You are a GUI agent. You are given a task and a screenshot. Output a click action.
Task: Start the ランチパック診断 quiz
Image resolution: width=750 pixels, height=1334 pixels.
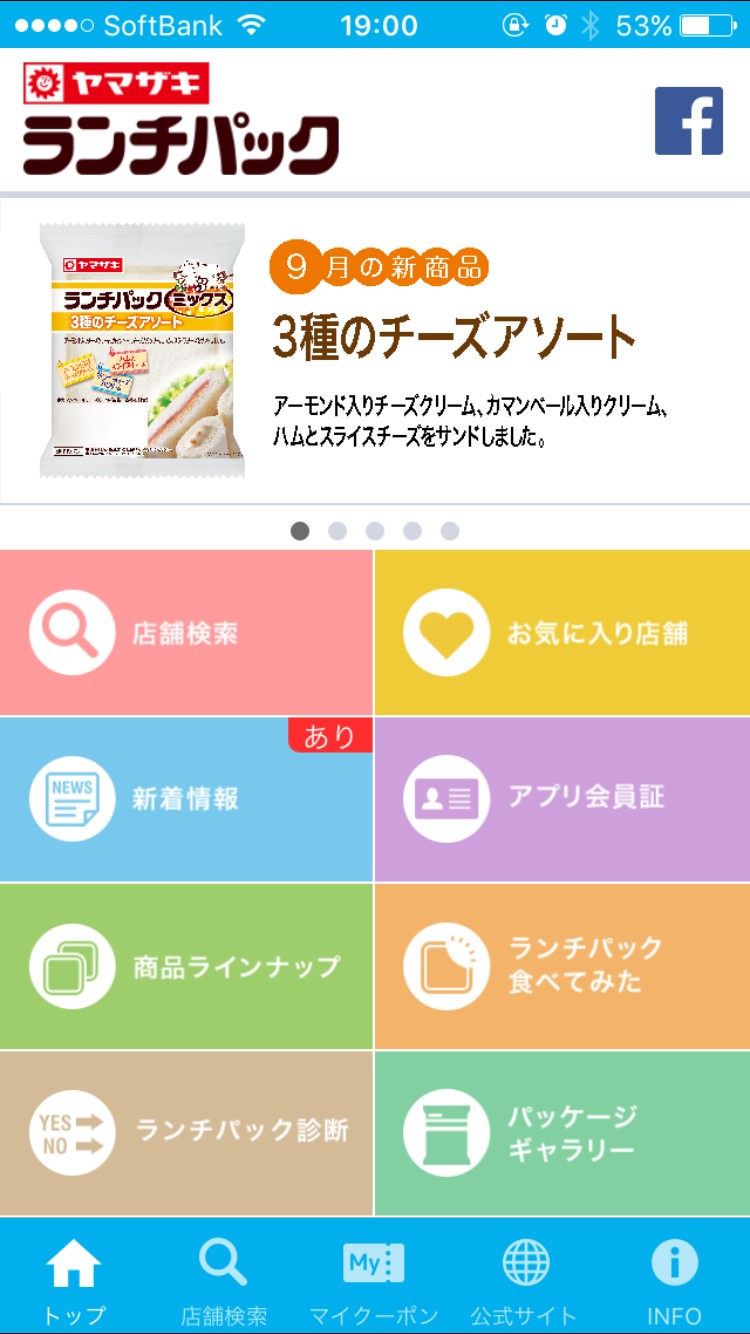tap(186, 1132)
